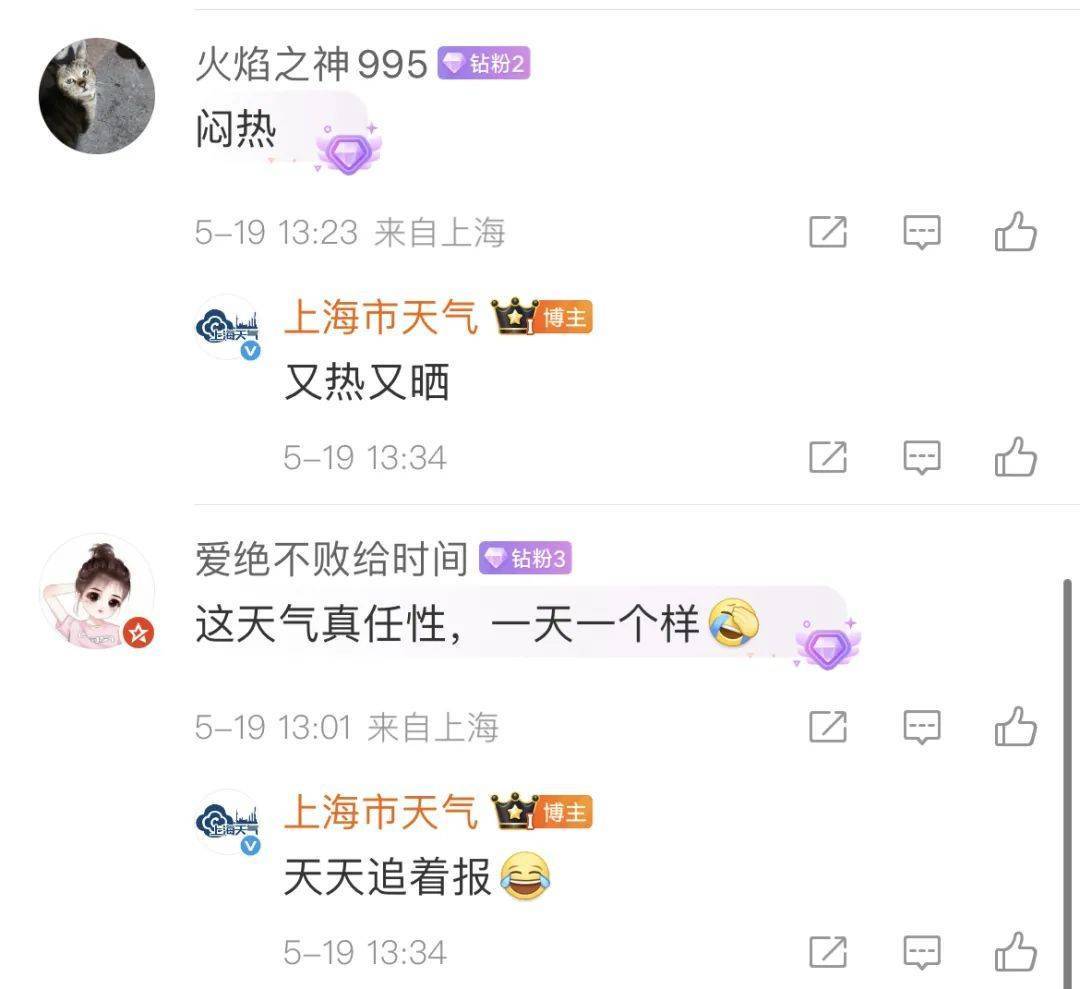Like 爱绝不败给时间's comment about the weather

1016,727
